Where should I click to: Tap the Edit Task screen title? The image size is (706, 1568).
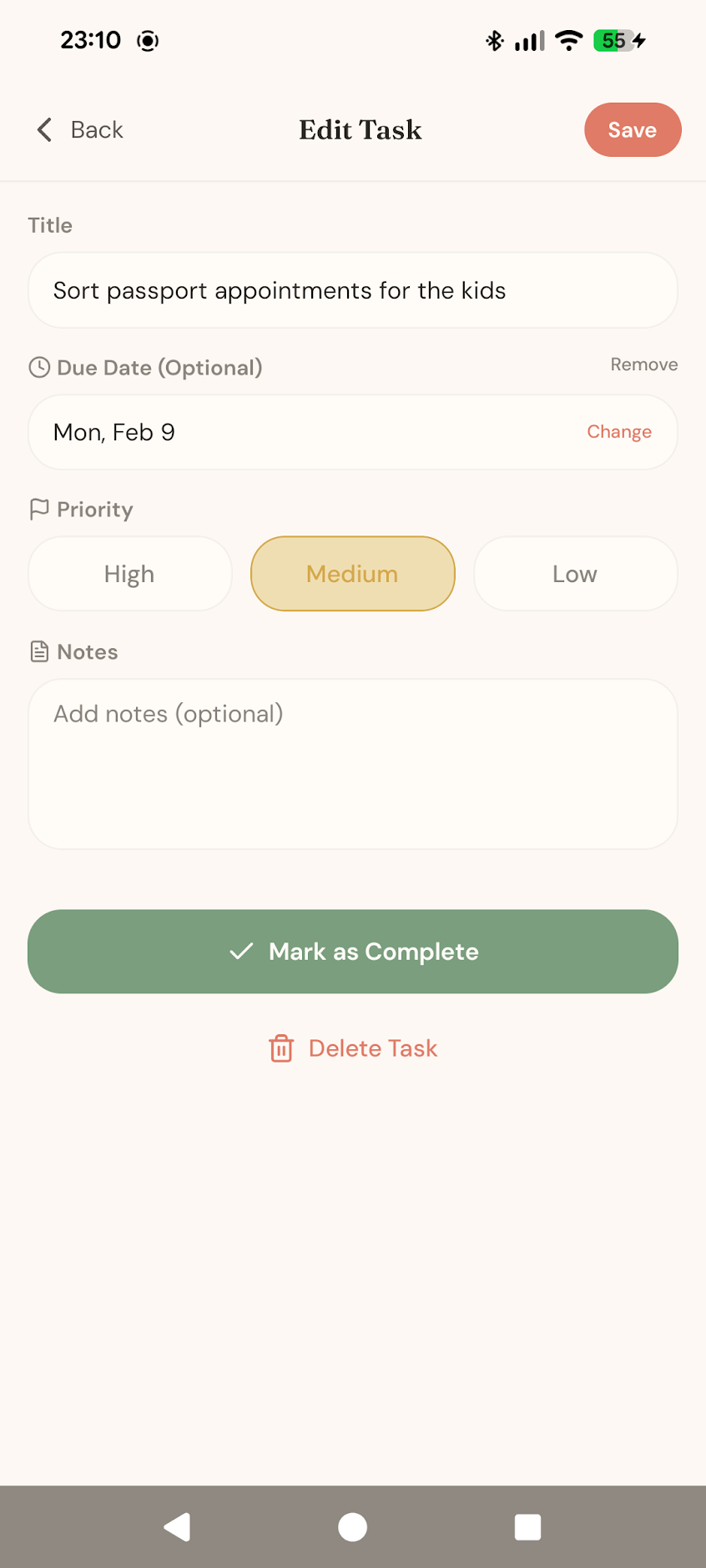pyautogui.click(x=360, y=130)
